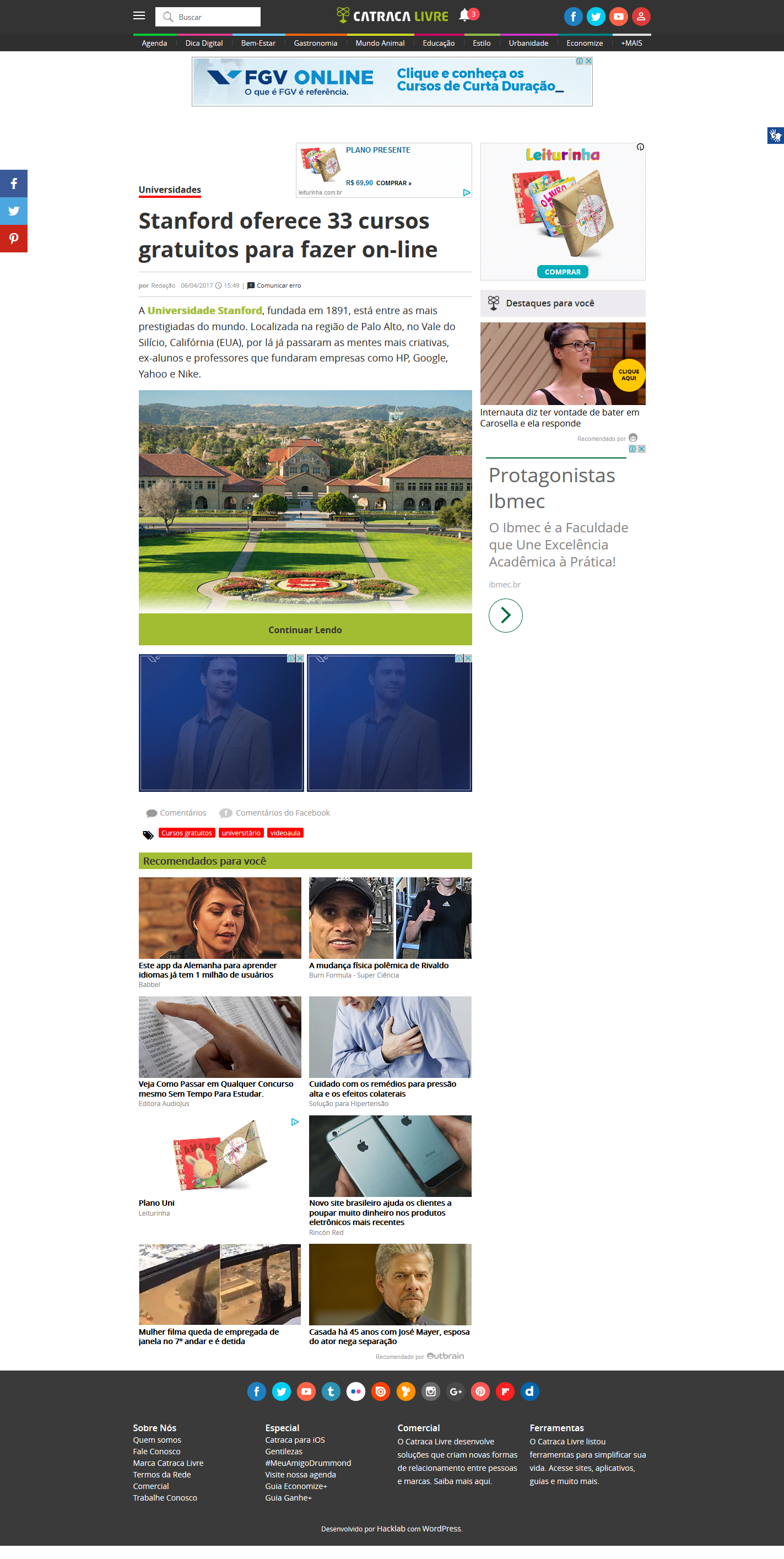Open the Educação category
This screenshot has height=1559, width=784.
pos(439,43)
